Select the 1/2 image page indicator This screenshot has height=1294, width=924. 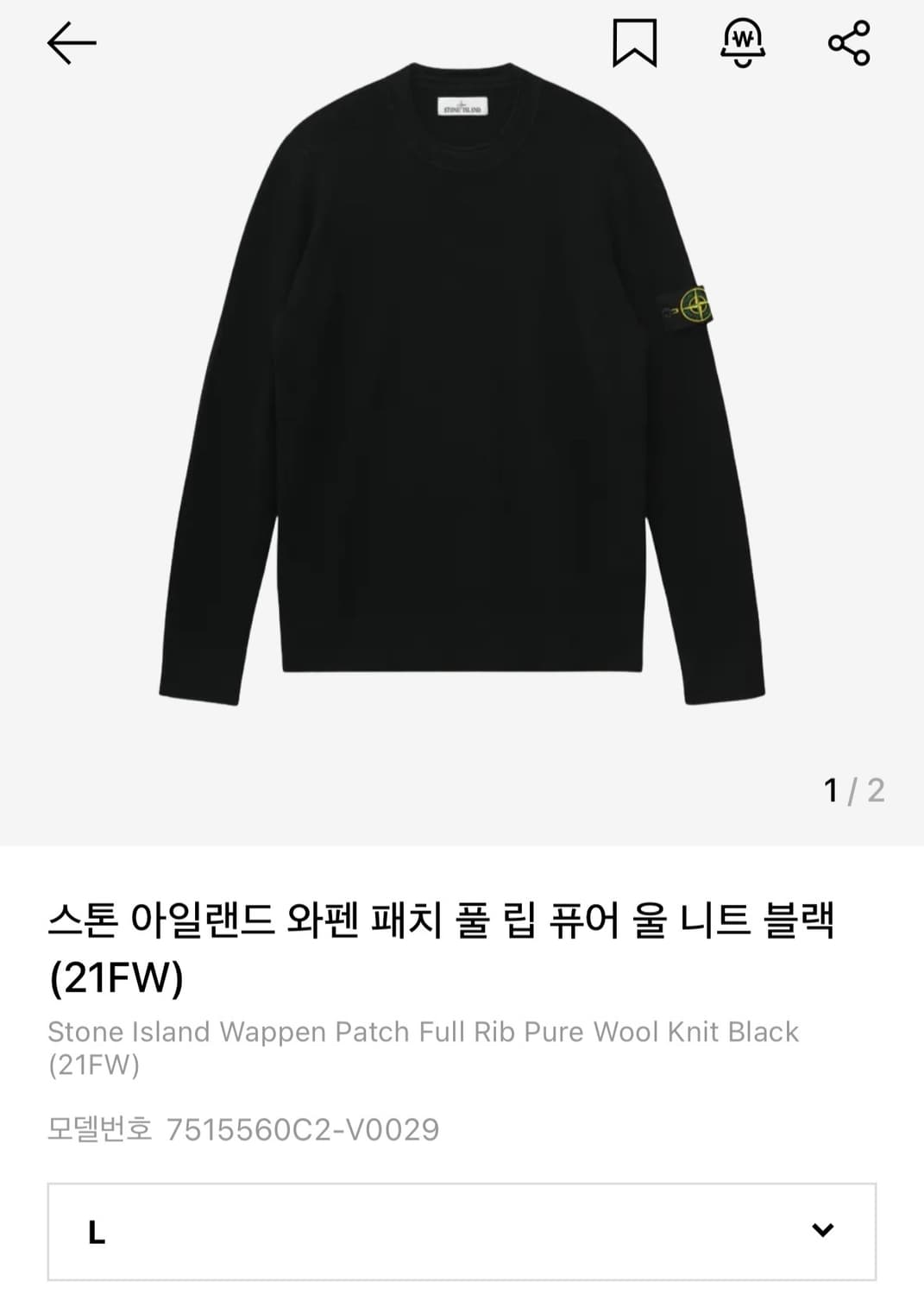(852, 788)
